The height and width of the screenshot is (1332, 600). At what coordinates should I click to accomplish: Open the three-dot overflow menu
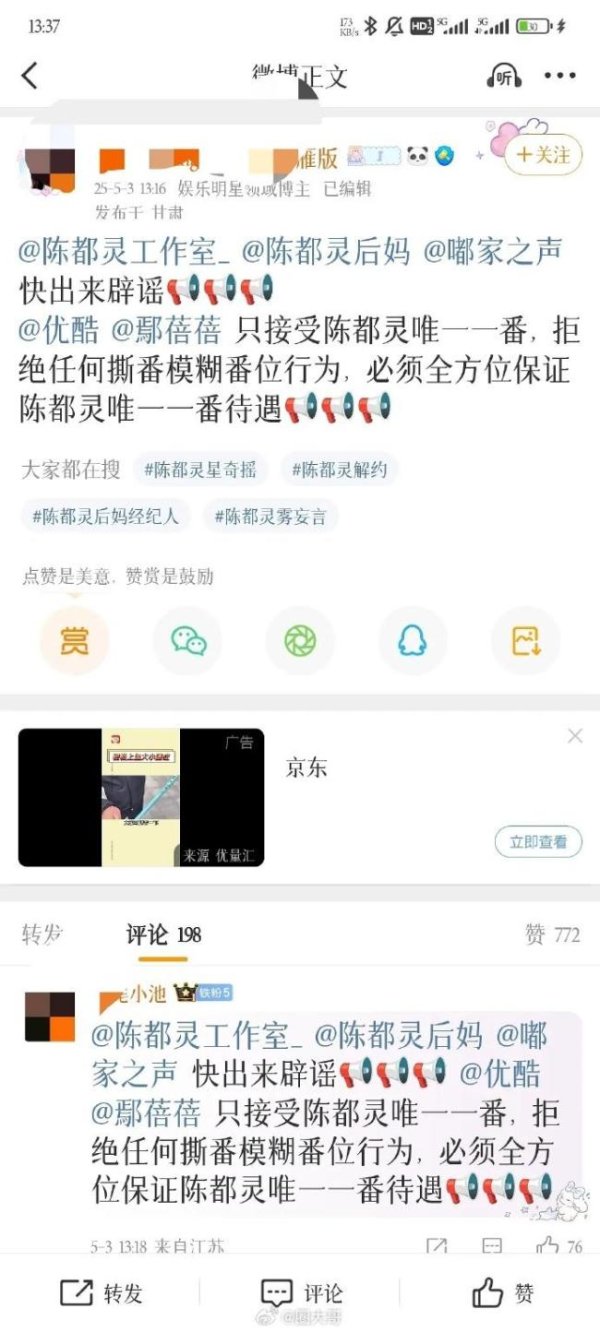(x=559, y=75)
